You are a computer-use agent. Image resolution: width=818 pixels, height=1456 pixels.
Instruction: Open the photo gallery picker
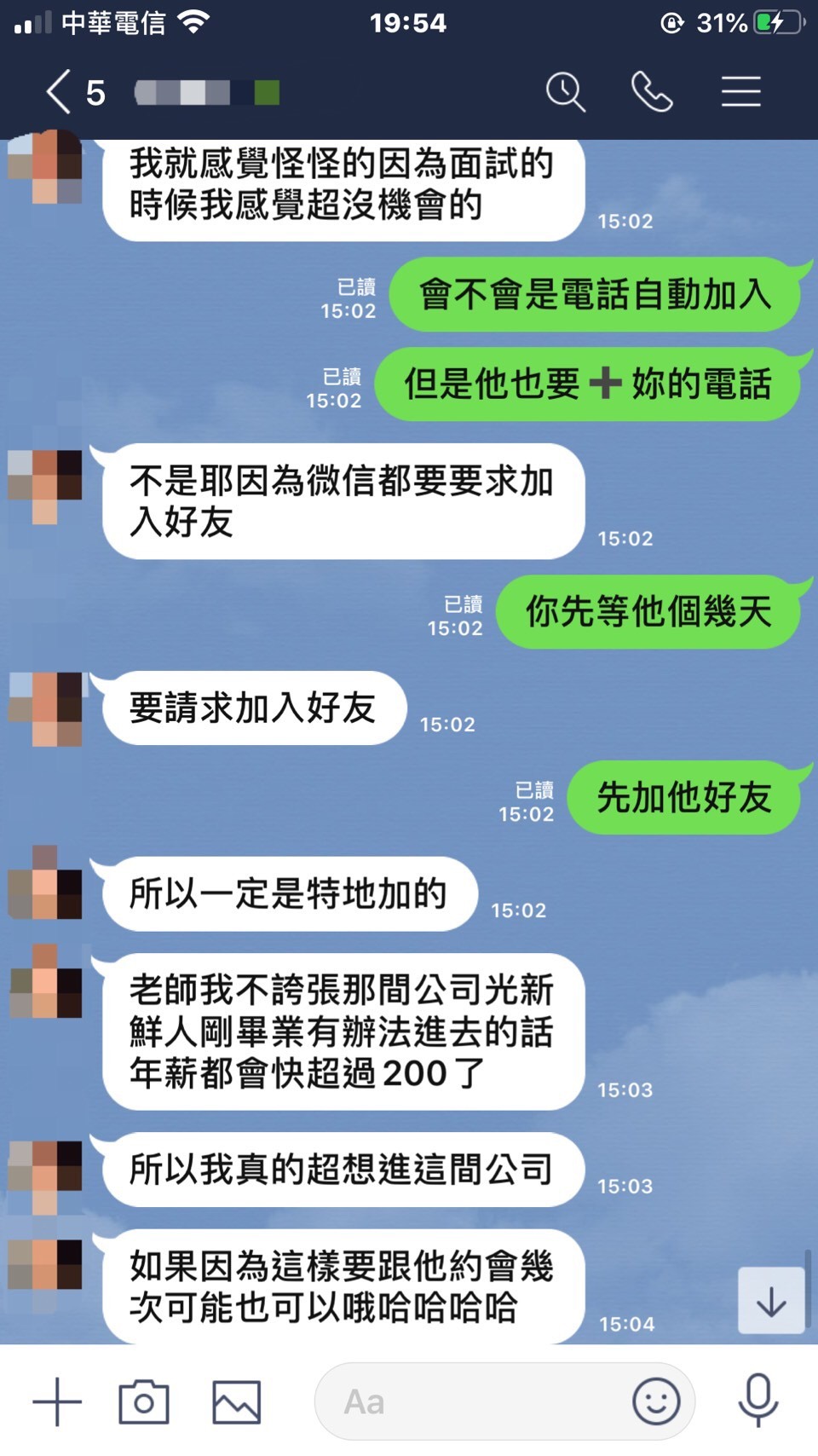pos(236,1401)
